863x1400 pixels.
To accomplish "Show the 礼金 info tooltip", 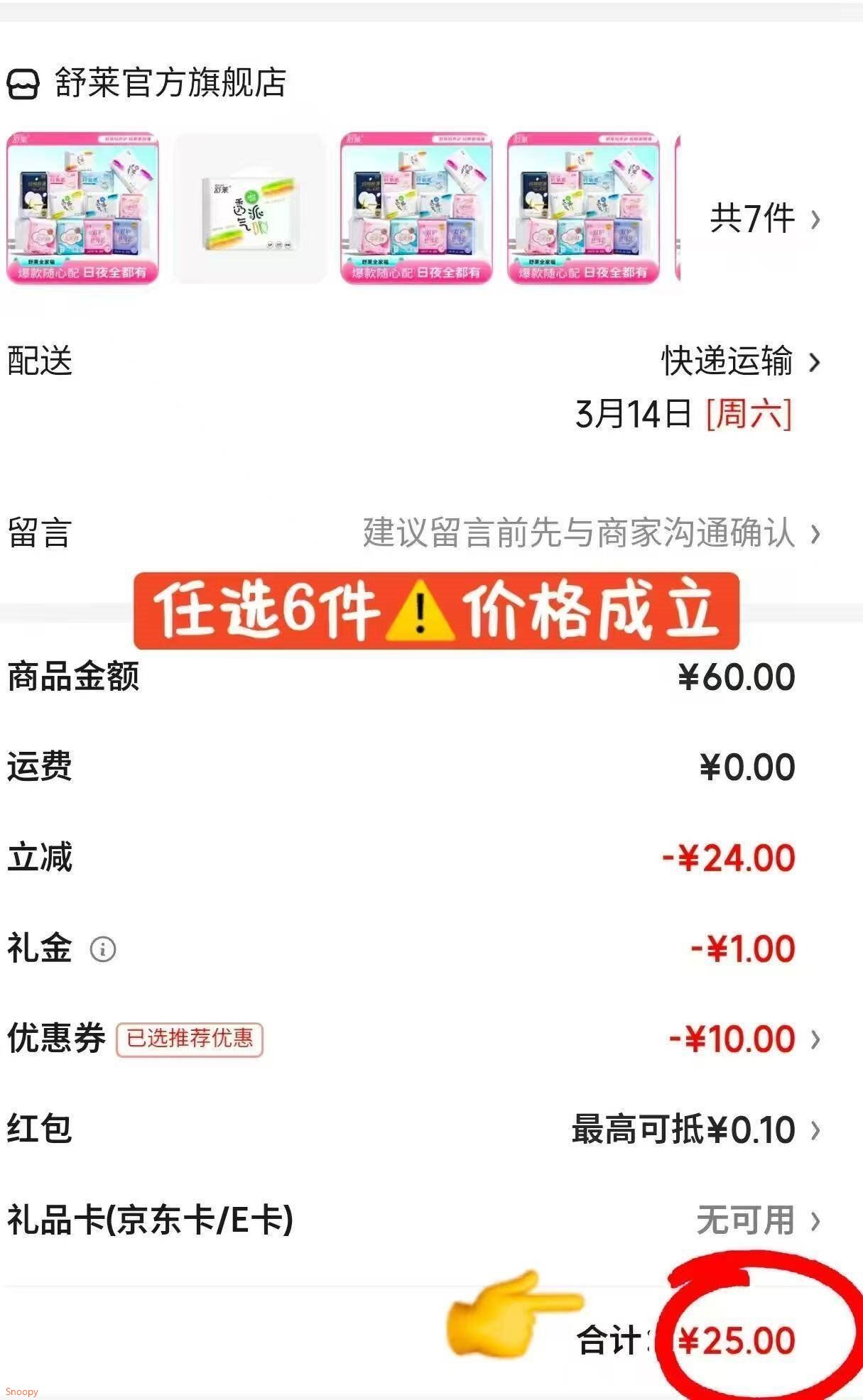I will coord(103,949).
